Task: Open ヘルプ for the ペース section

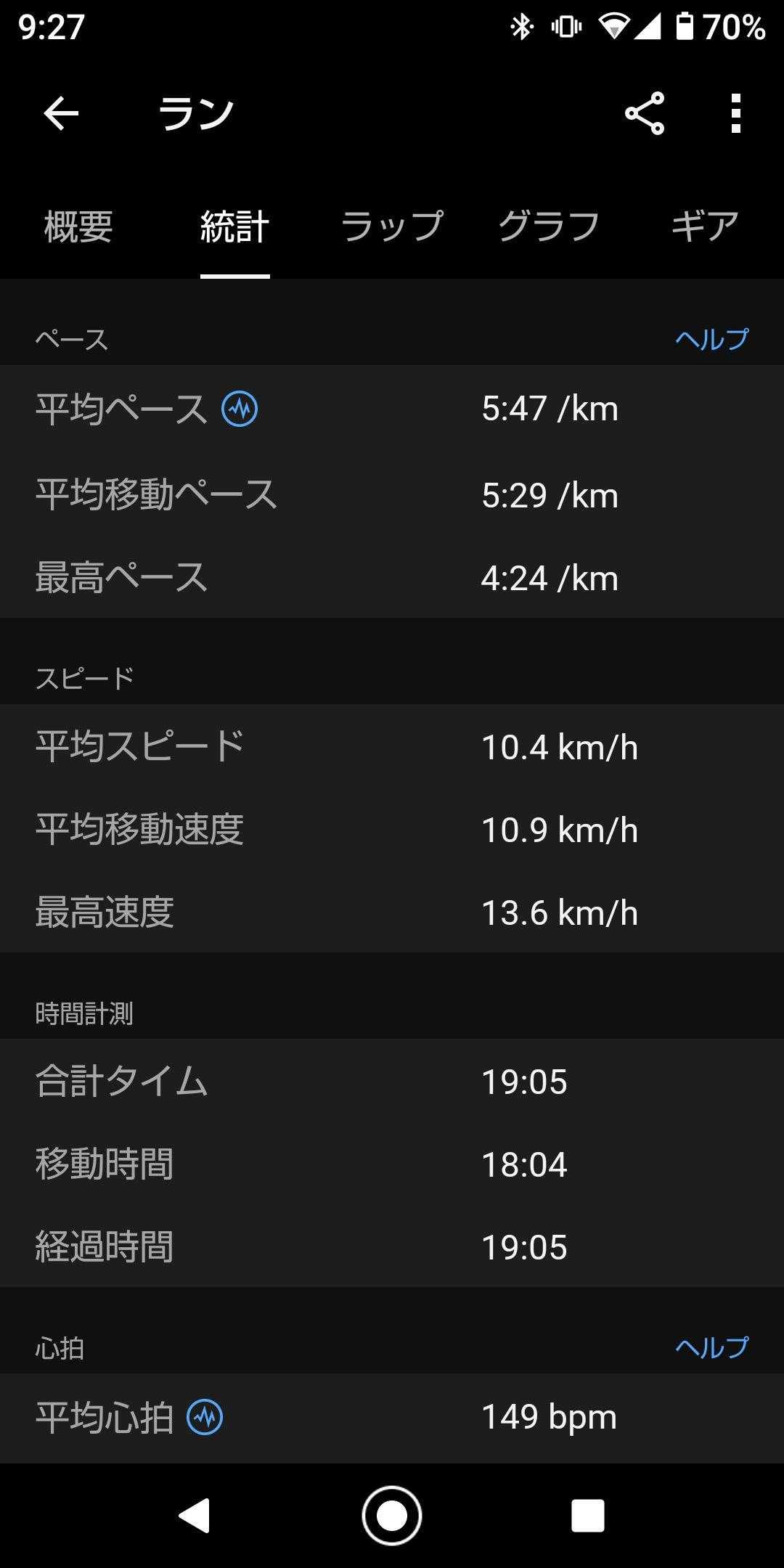Action: [x=711, y=339]
